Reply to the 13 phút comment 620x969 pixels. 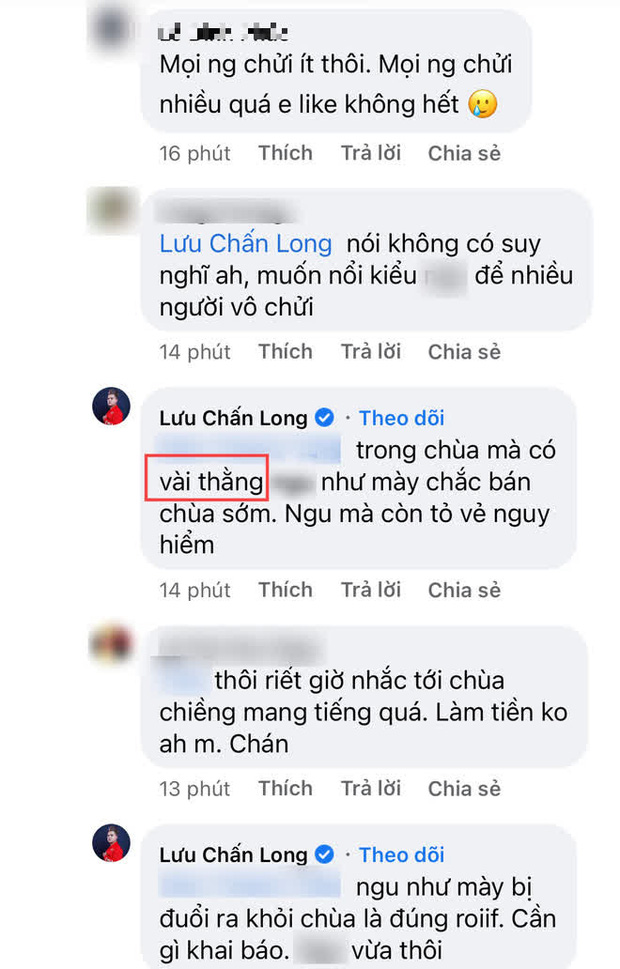point(370,788)
